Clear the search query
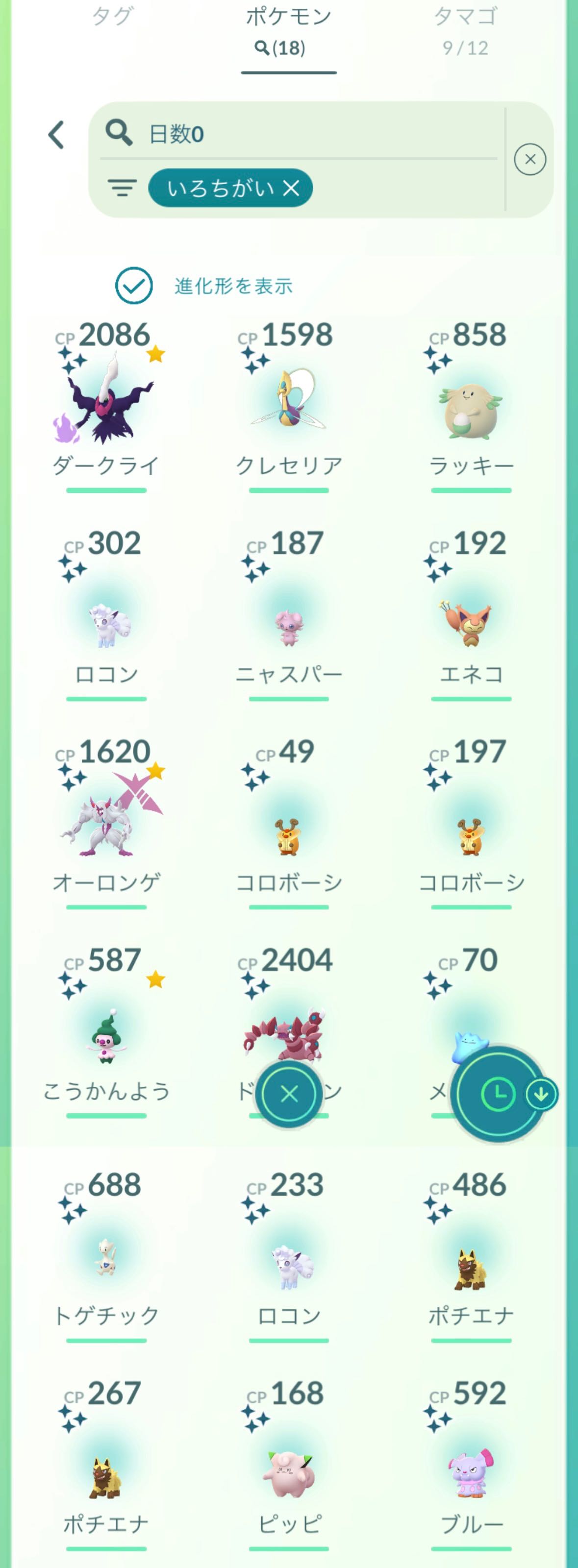The height and width of the screenshot is (1568, 578). tap(529, 159)
